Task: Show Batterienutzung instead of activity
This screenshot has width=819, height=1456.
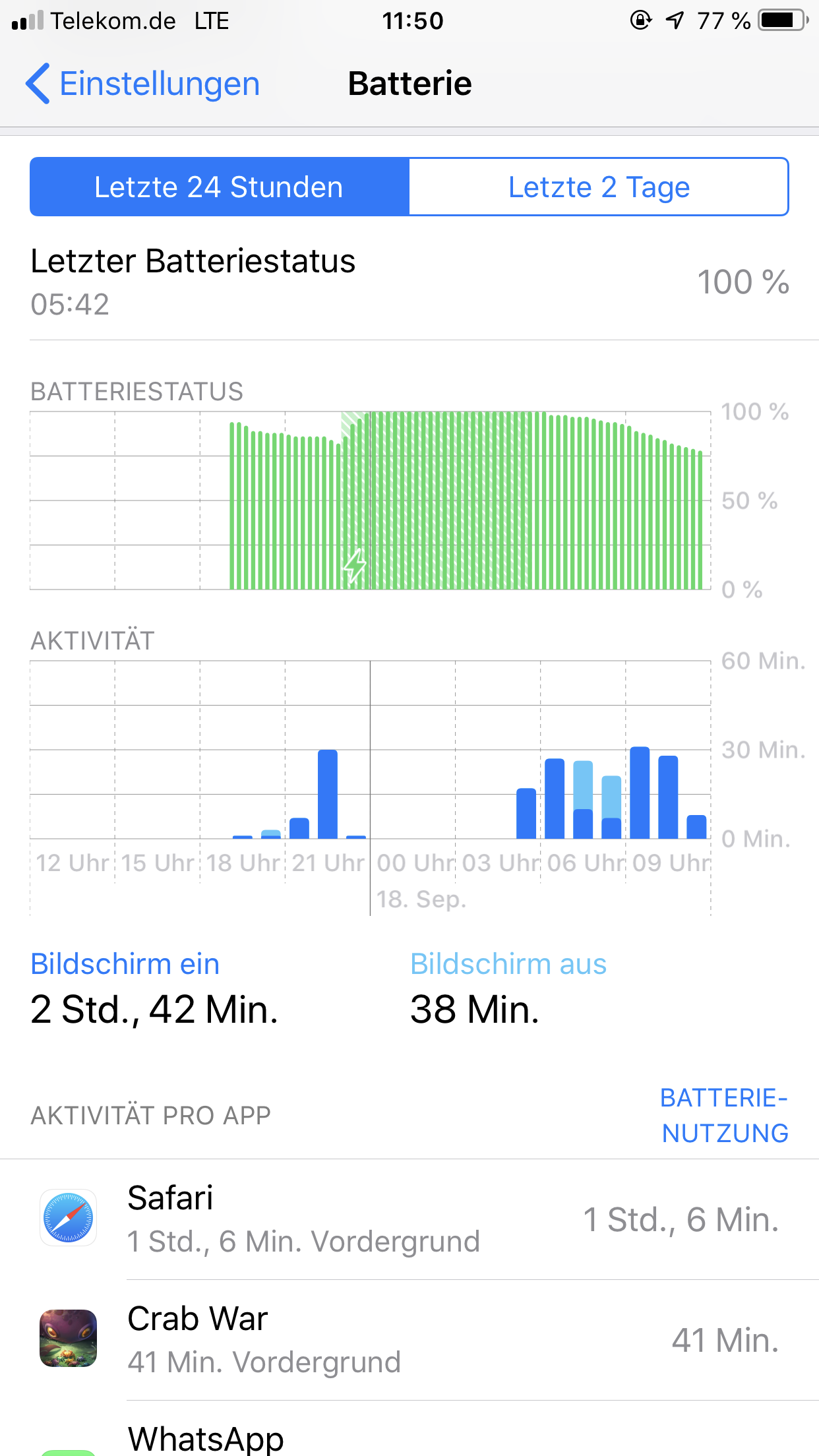Action: 724,1115
